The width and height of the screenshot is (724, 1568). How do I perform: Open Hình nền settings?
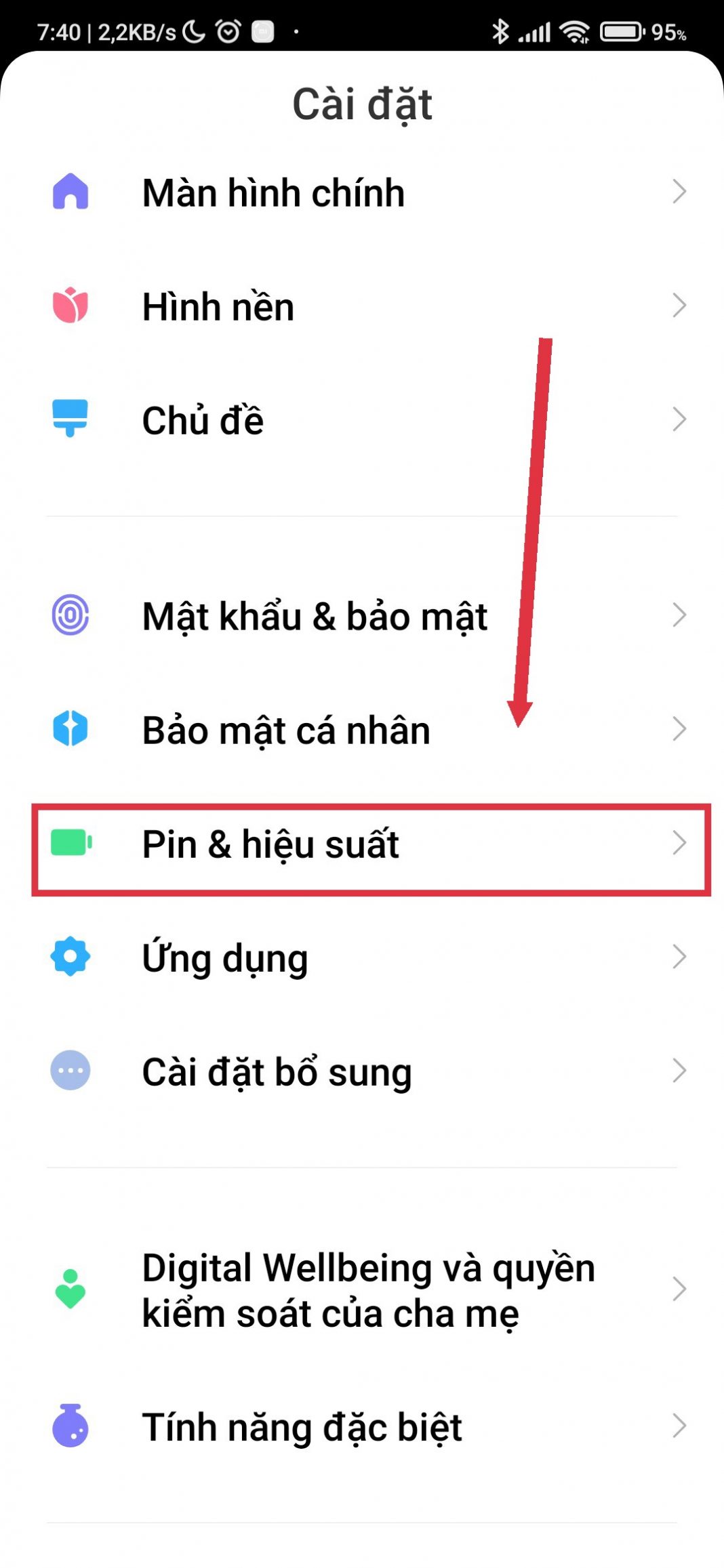(218, 307)
